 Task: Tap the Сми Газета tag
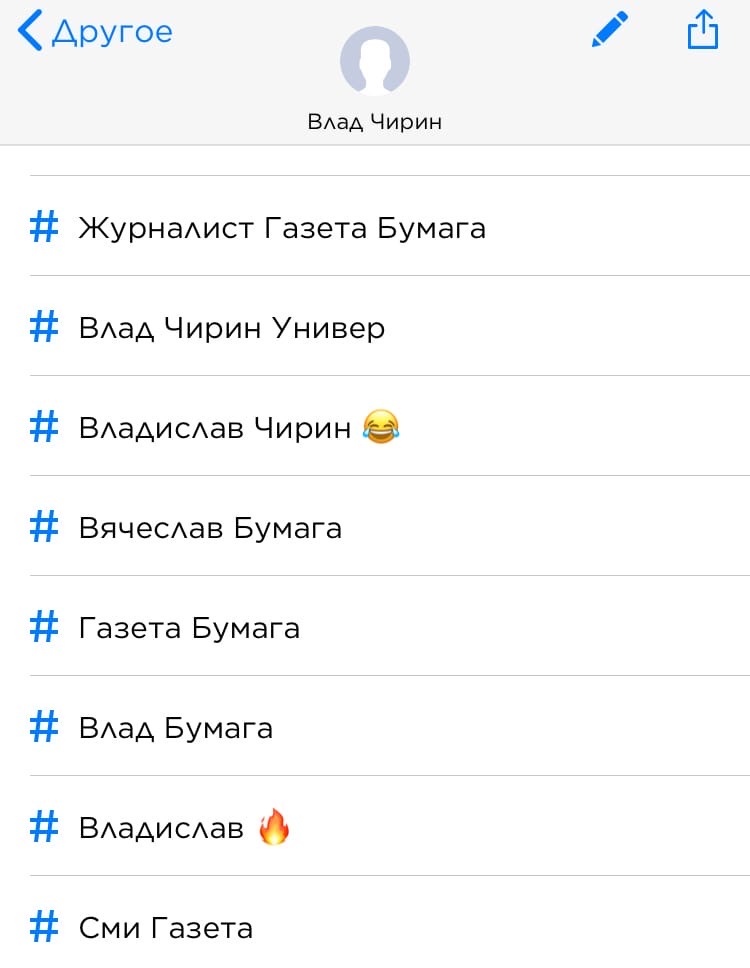(x=166, y=928)
